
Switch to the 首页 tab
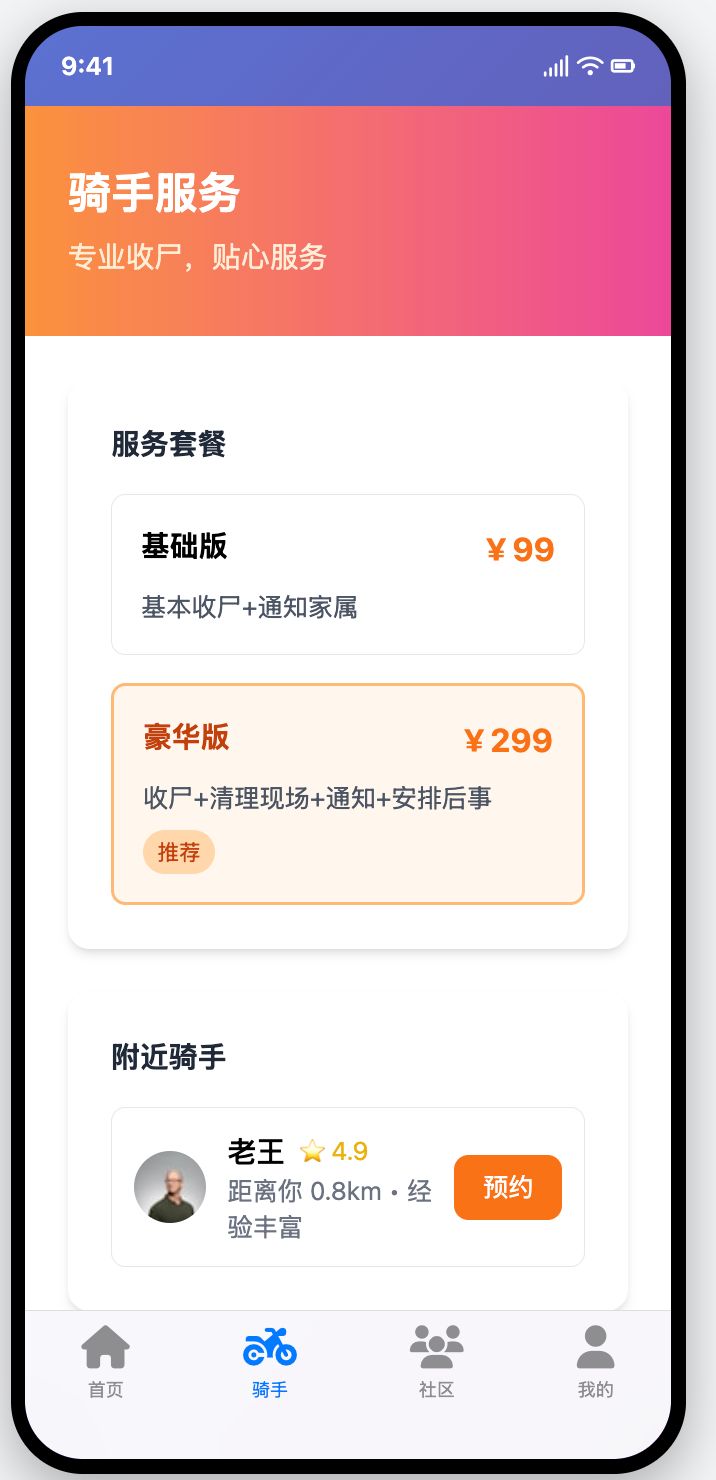coord(105,1360)
